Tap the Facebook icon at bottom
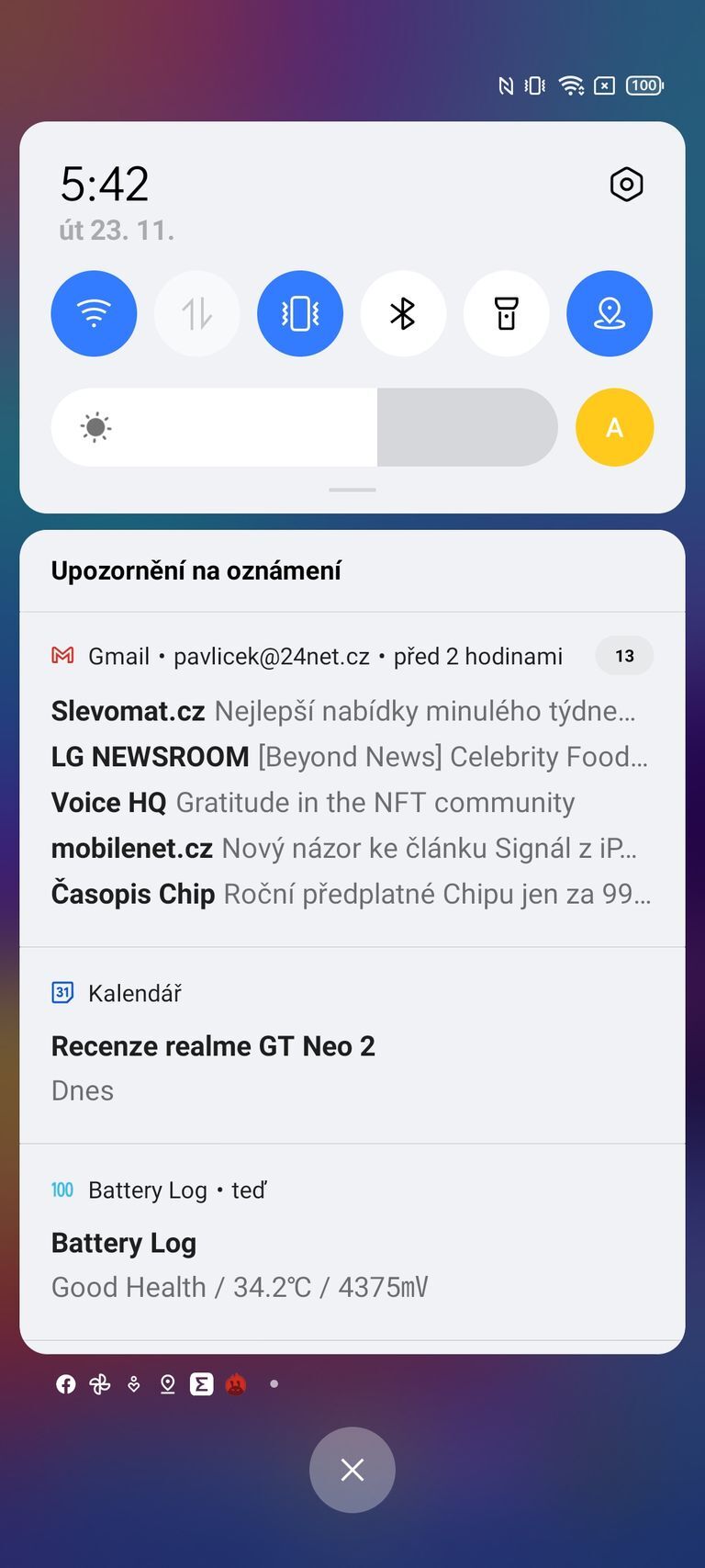This screenshot has width=705, height=1568. tap(65, 1384)
